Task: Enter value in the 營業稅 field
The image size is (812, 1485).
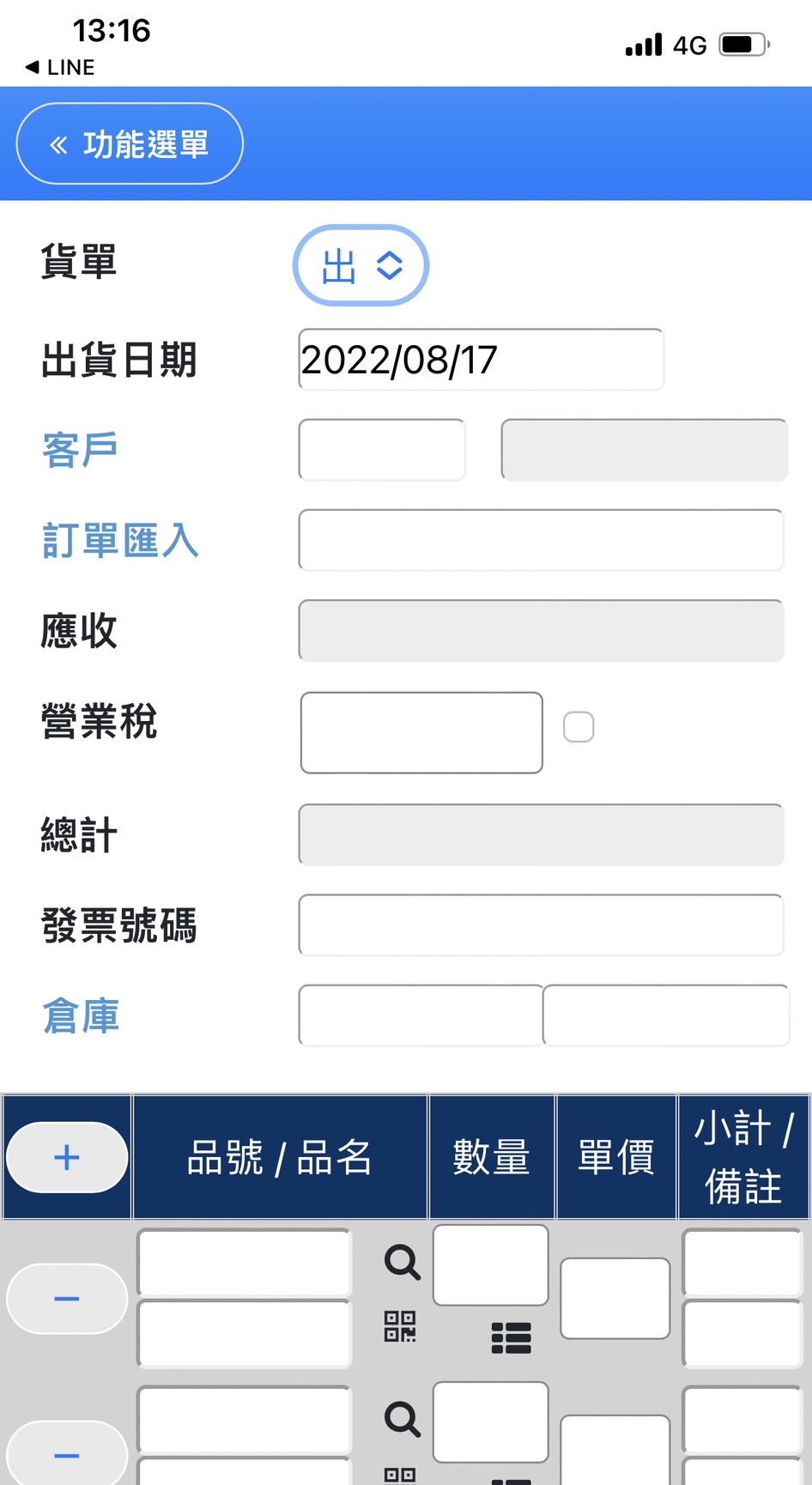Action: click(x=421, y=732)
